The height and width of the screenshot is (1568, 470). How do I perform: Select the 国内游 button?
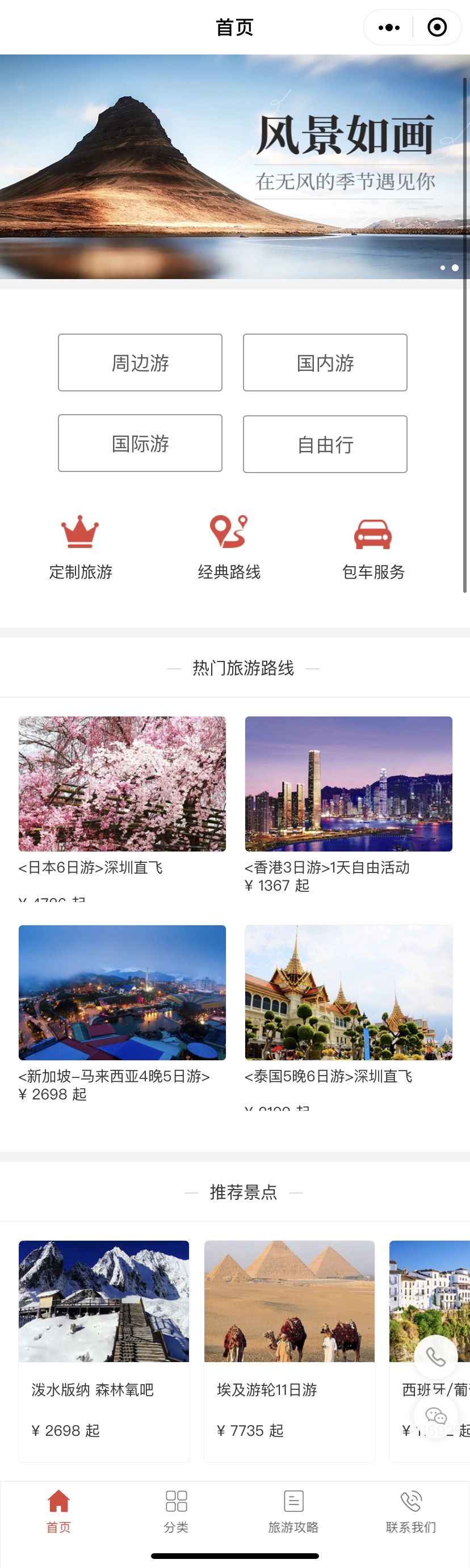(325, 363)
